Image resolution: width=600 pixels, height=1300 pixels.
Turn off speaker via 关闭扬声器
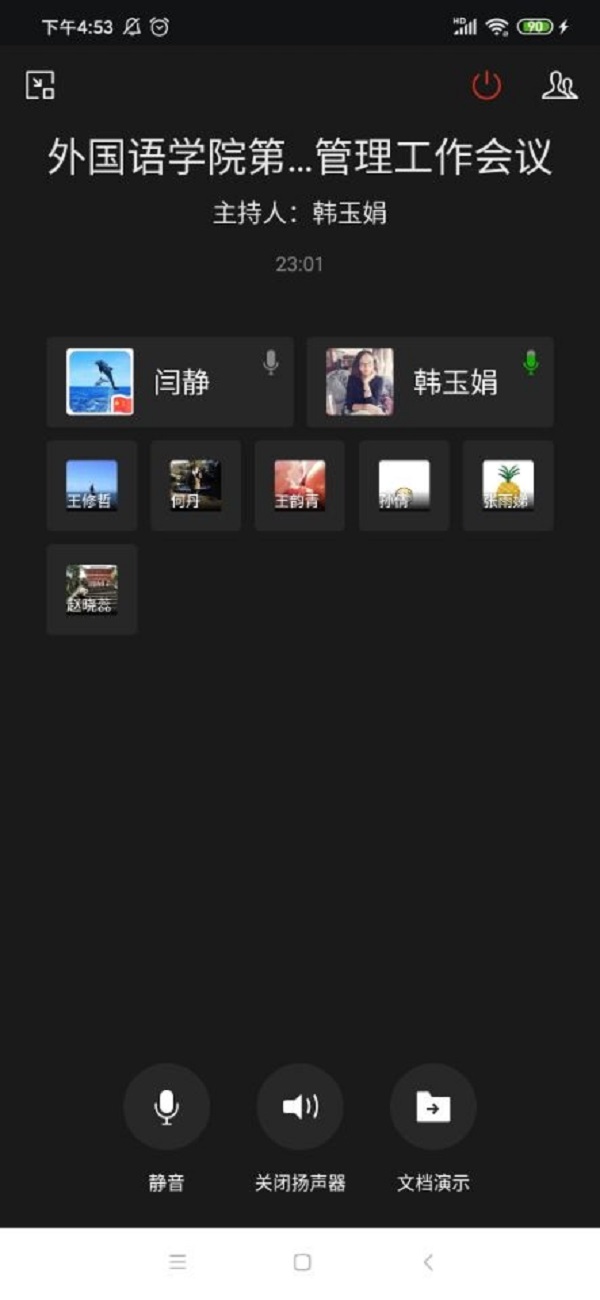(x=300, y=1107)
